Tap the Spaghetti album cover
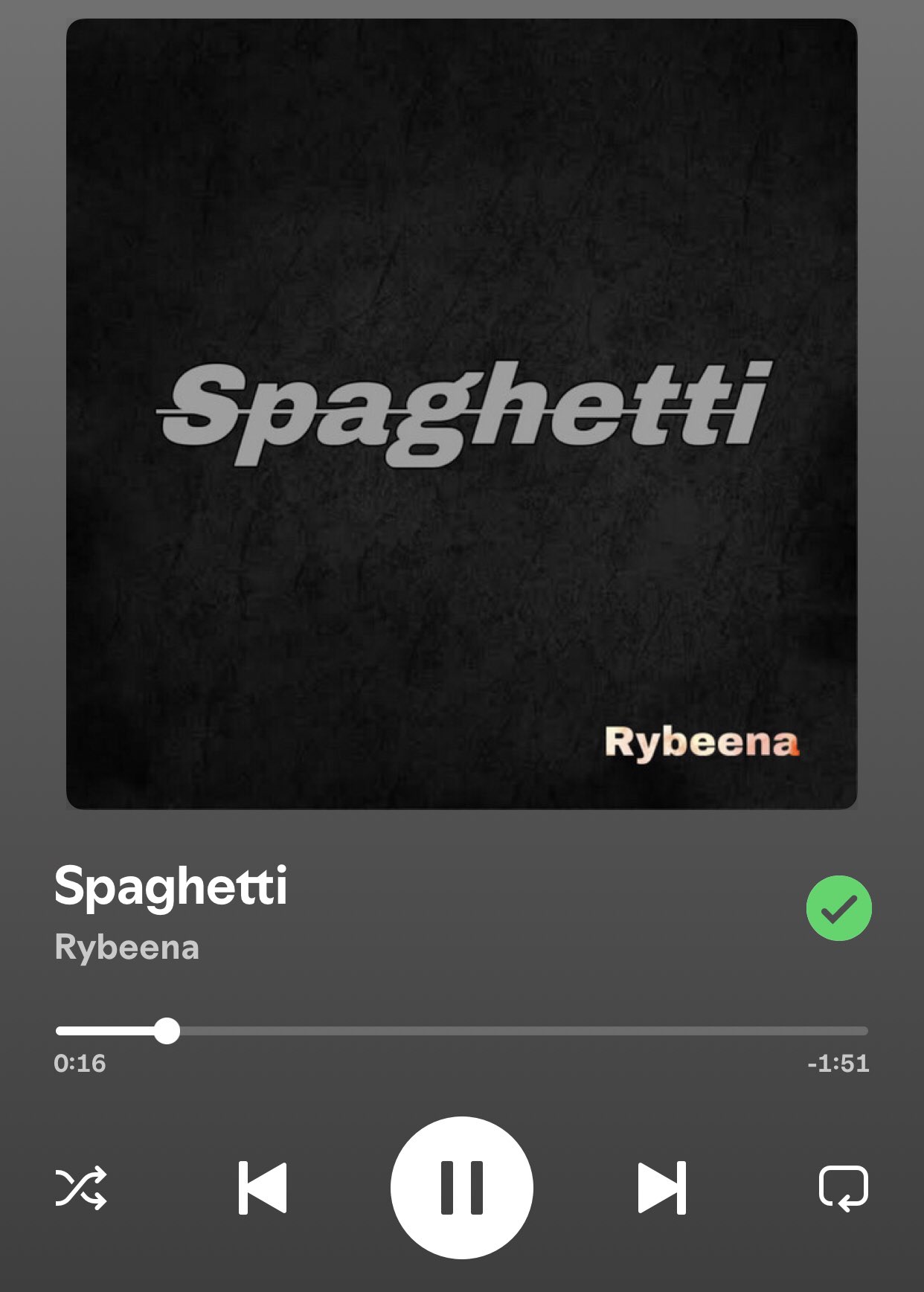Viewport: 924px width, 1292px height. point(461,414)
